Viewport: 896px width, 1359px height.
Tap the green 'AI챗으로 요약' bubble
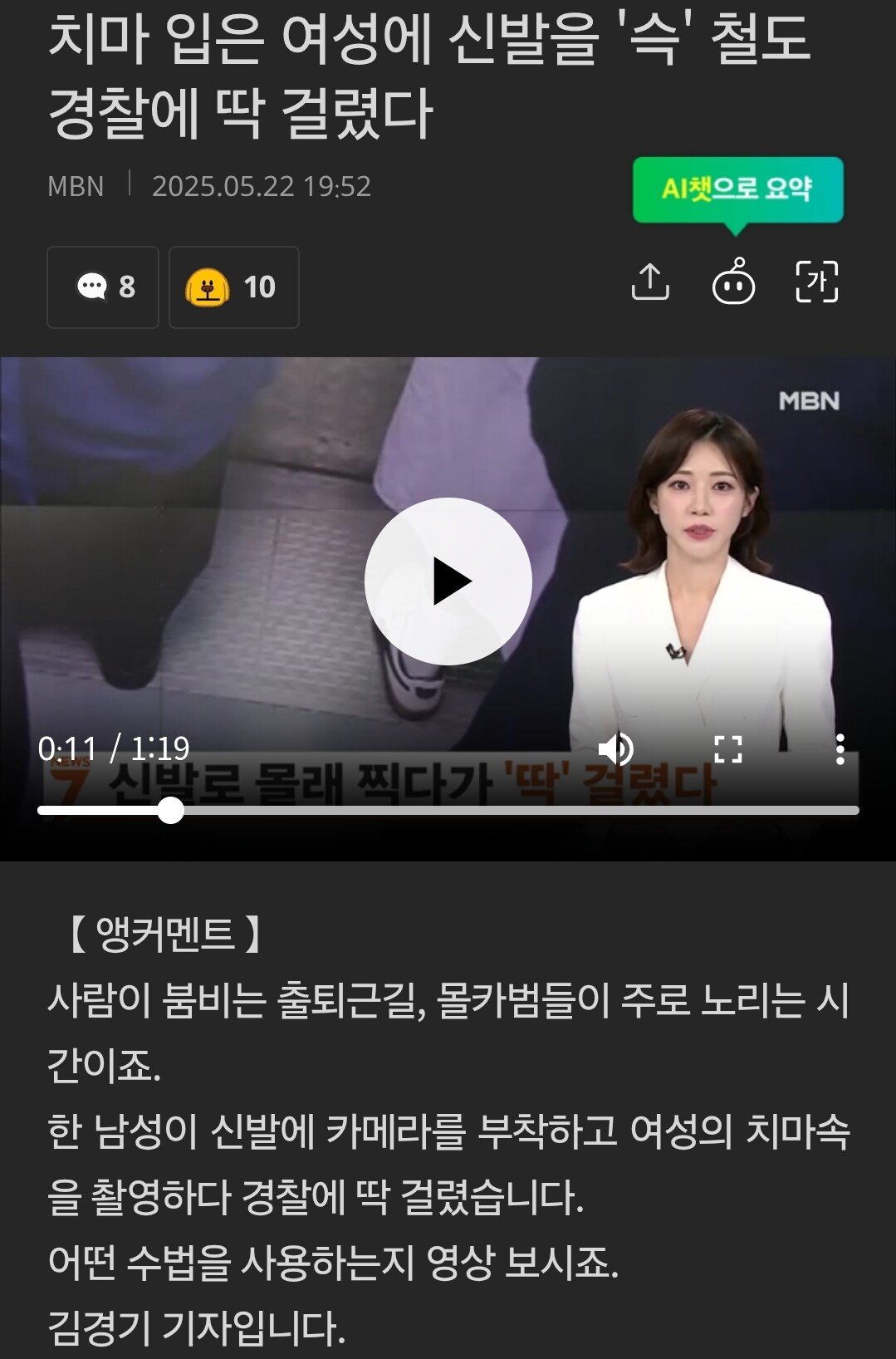click(737, 189)
